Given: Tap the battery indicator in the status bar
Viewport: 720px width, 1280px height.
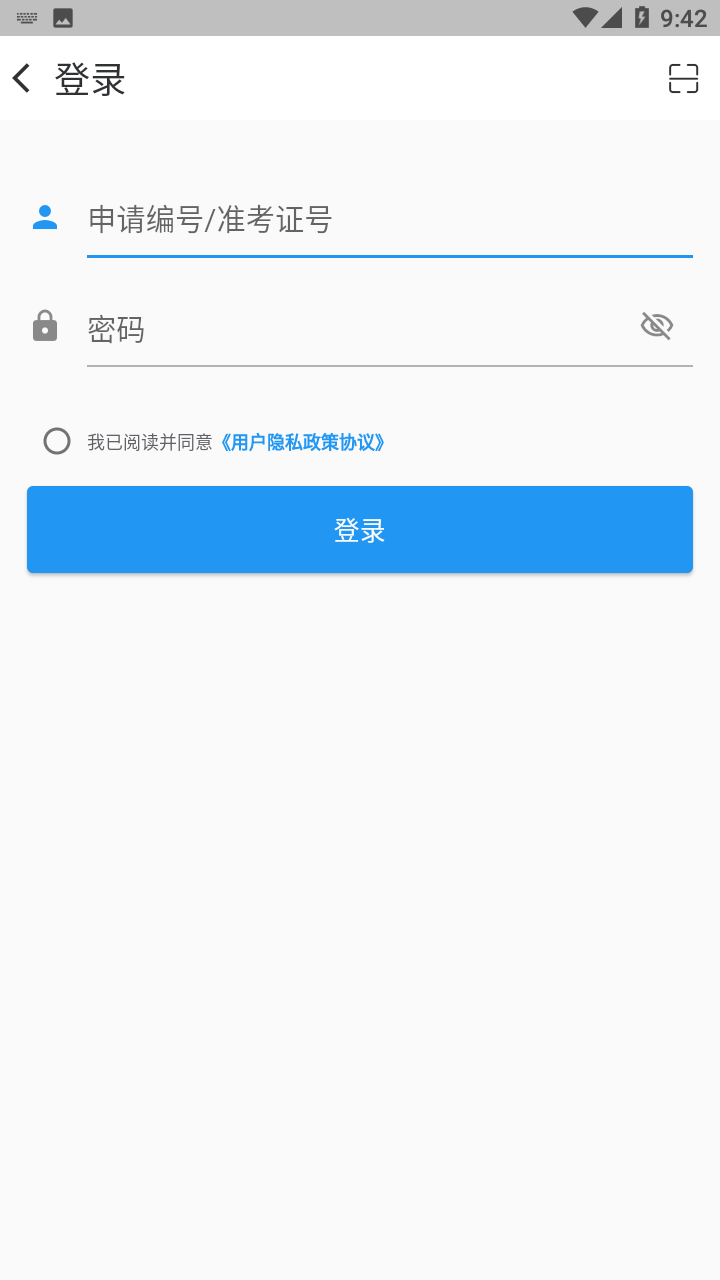Looking at the screenshot, I should tap(640, 17).
